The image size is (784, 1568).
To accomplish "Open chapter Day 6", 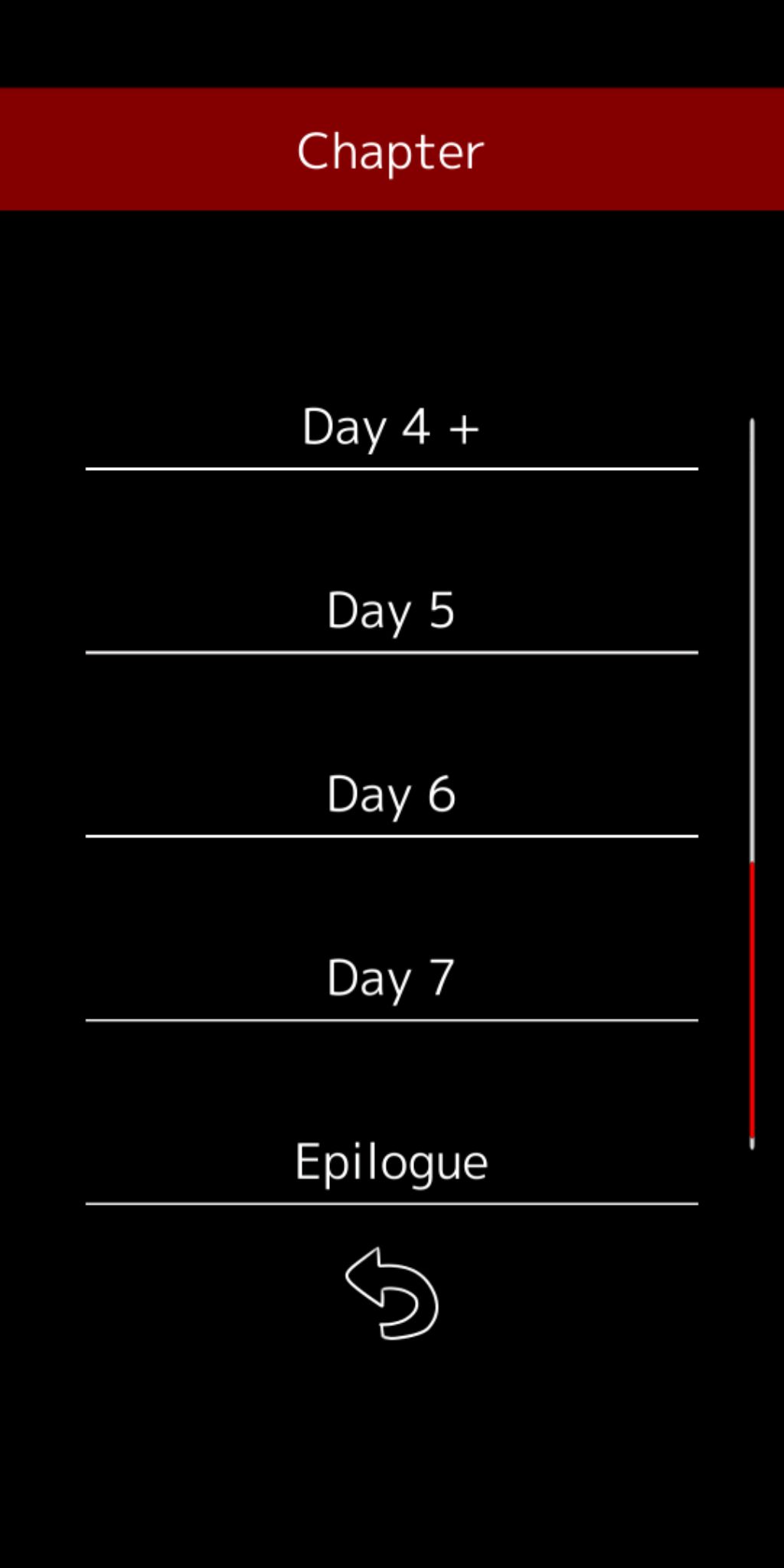I will pyautogui.click(x=391, y=795).
